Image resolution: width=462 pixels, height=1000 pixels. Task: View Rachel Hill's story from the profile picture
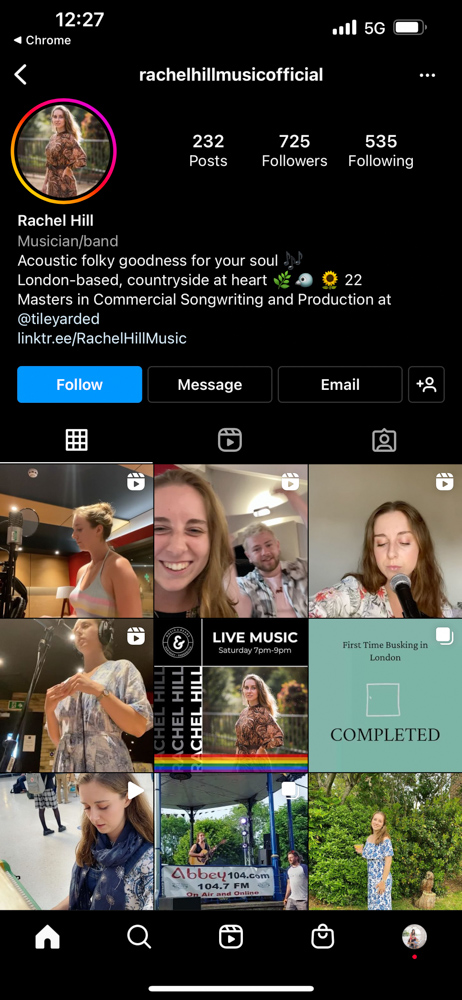coord(63,151)
